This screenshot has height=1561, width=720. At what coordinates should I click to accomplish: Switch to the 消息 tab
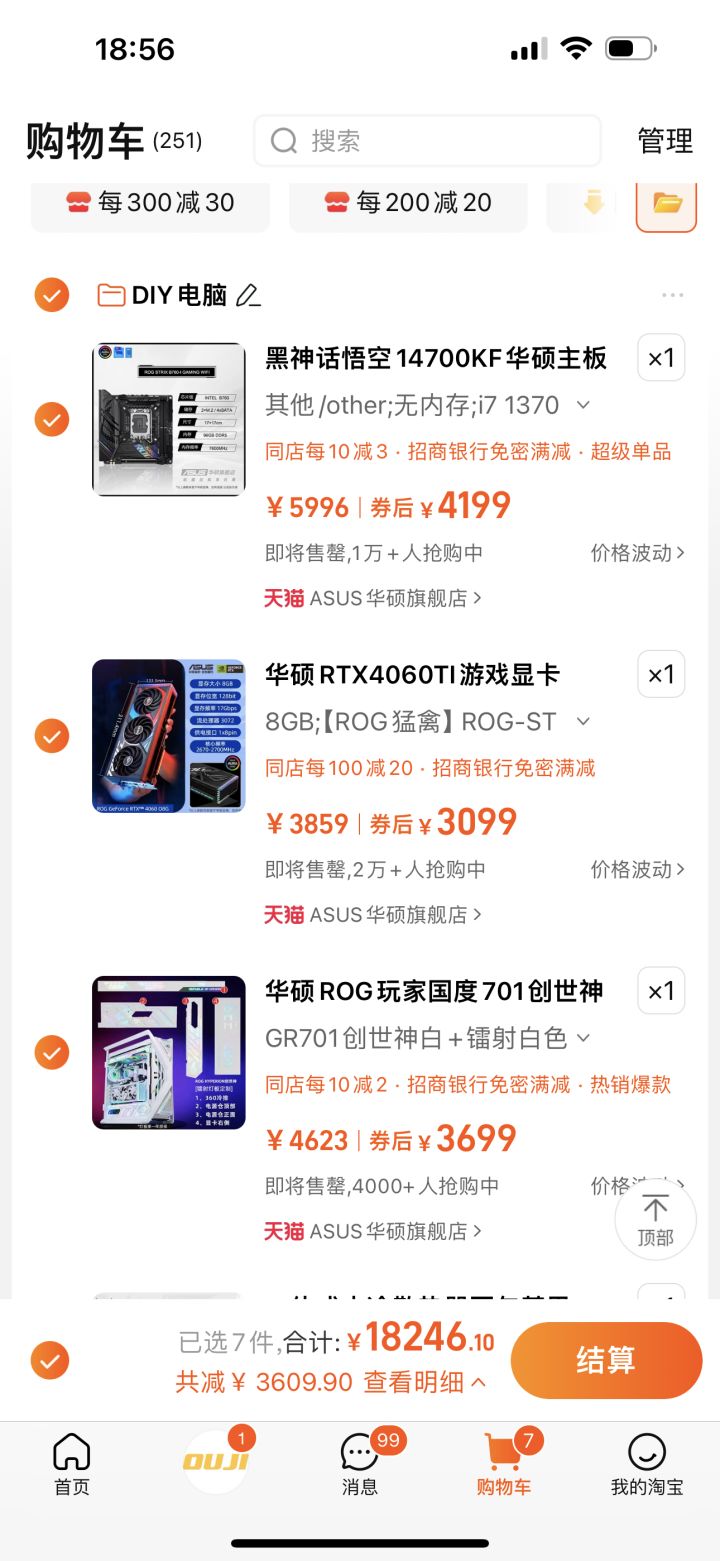pos(360,1464)
